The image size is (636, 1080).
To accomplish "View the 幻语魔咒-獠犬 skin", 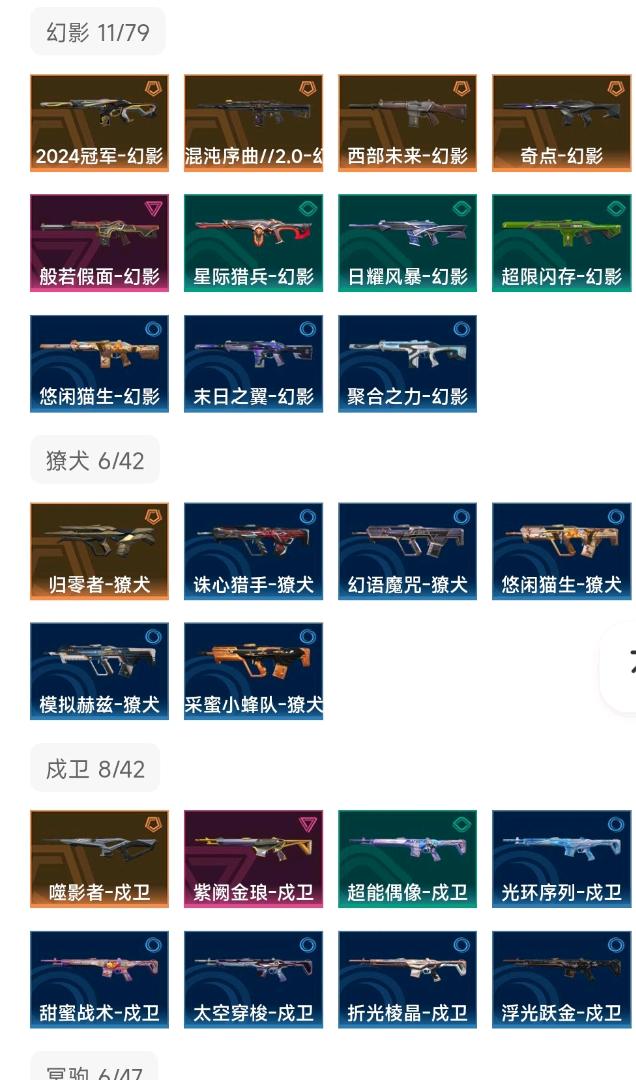I will (x=407, y=551).
